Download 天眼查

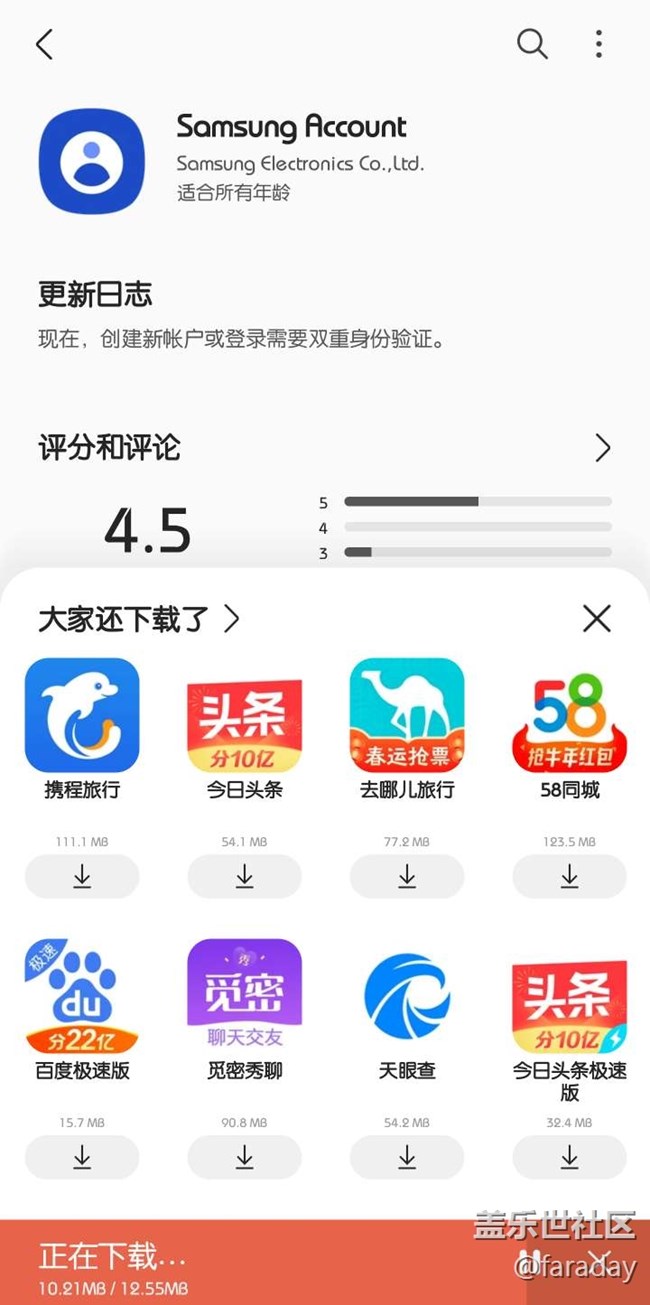tap(407, 1157)
